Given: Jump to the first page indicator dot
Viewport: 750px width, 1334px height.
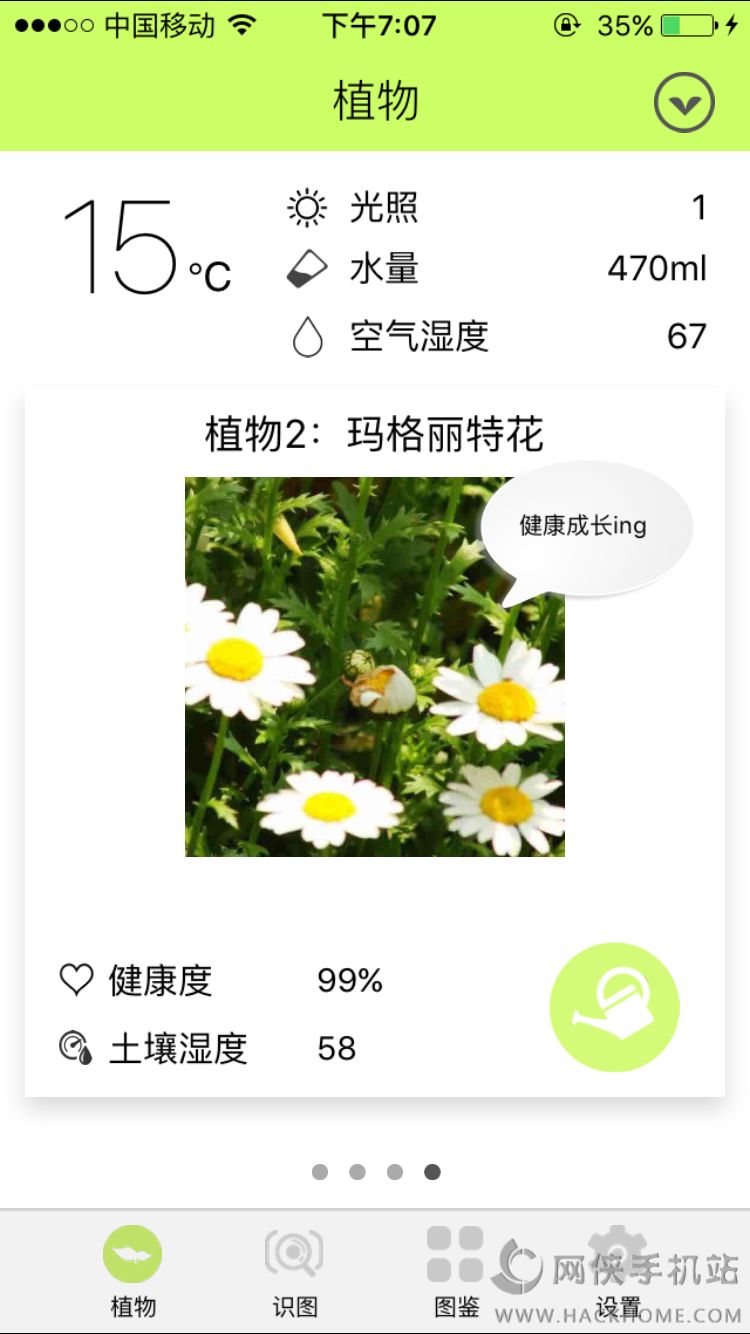Looking at the screenshot, I should click(320, 1172).
